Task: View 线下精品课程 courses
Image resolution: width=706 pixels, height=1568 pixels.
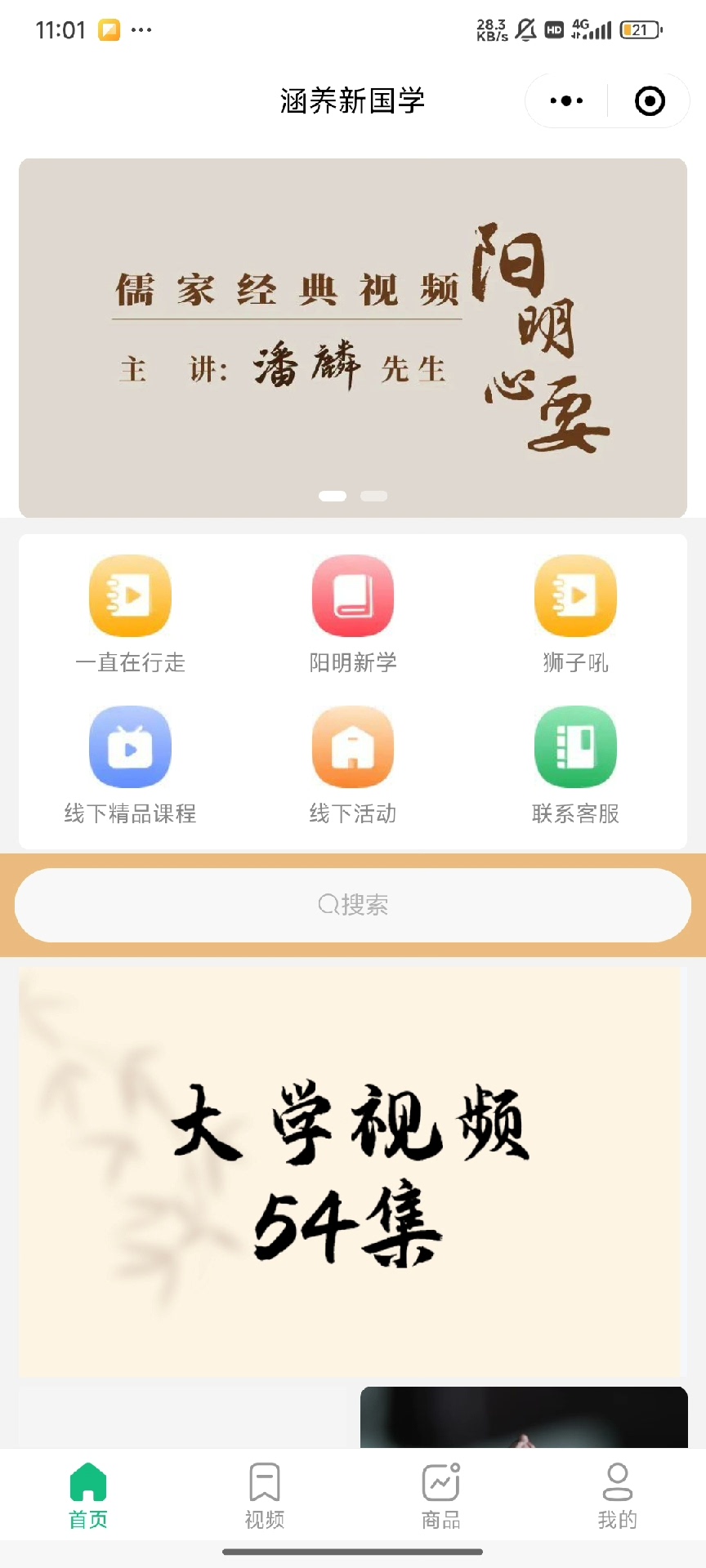Action: [130, 765]
